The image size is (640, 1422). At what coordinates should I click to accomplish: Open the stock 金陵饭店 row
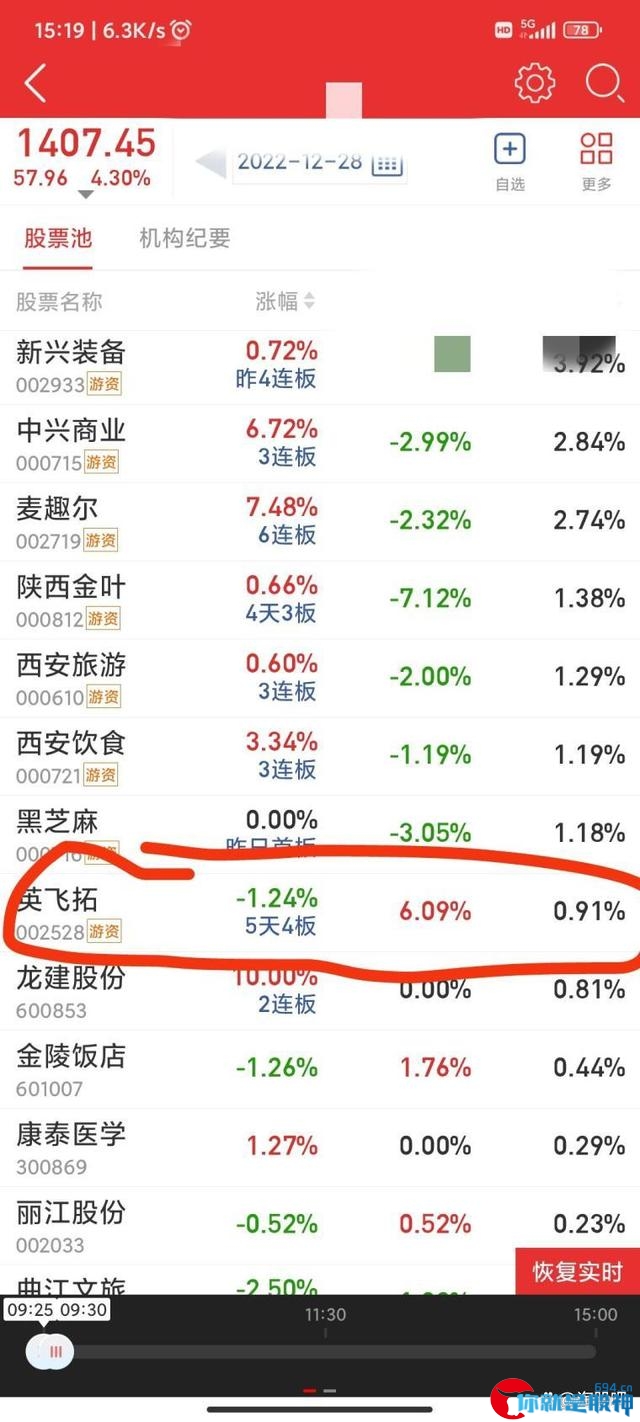tap(320, 1068)
